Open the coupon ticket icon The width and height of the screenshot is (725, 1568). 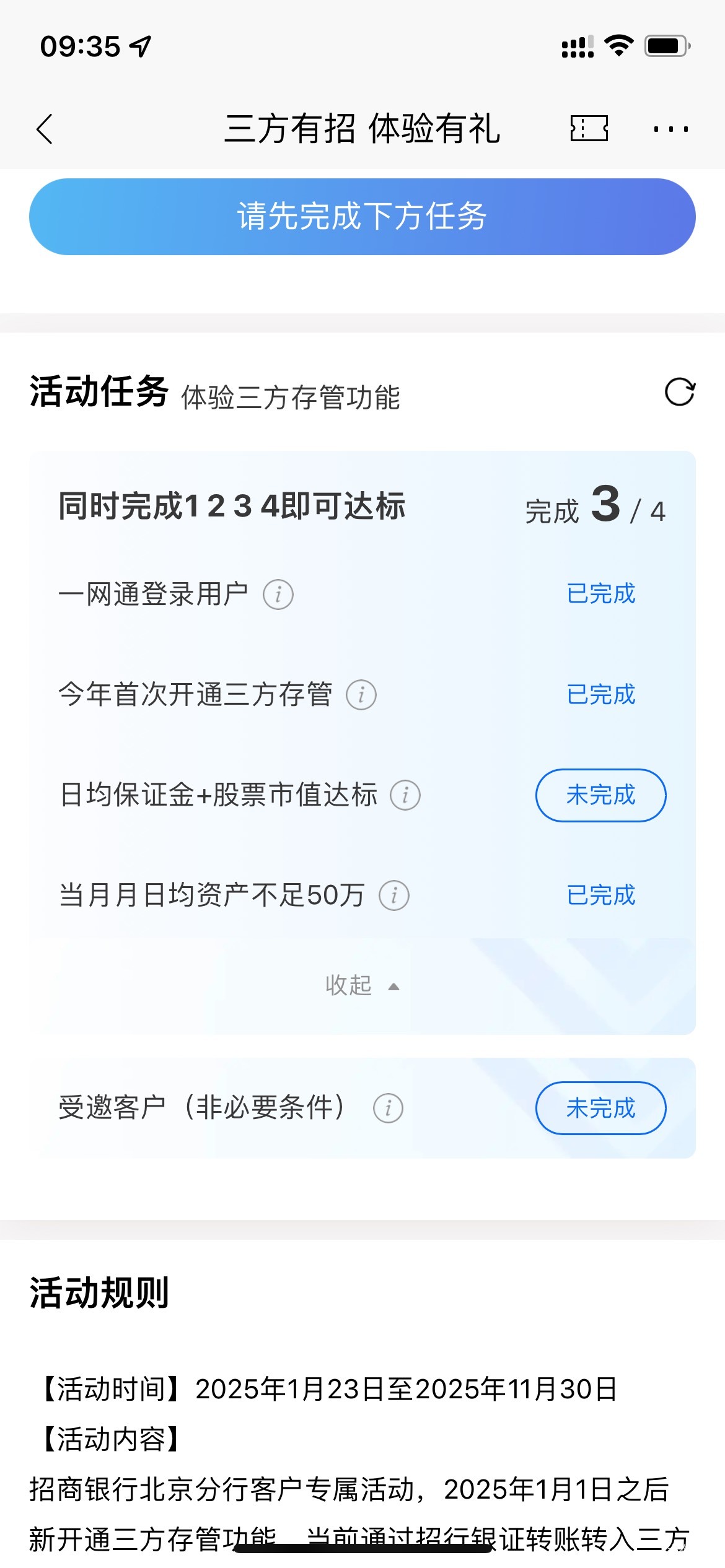(x=589, y=129)
